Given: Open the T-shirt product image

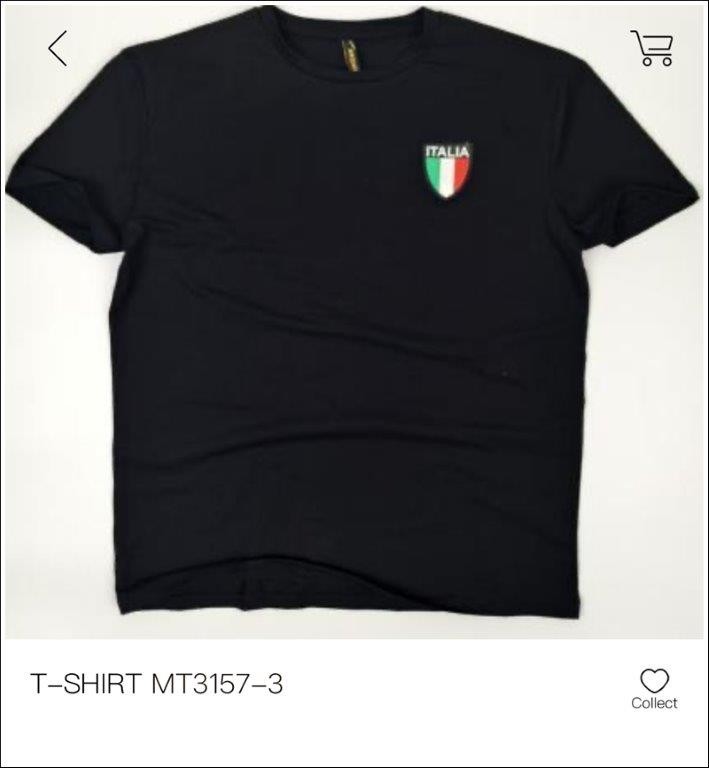Looking at the screenshot, I should pos(353,321).
